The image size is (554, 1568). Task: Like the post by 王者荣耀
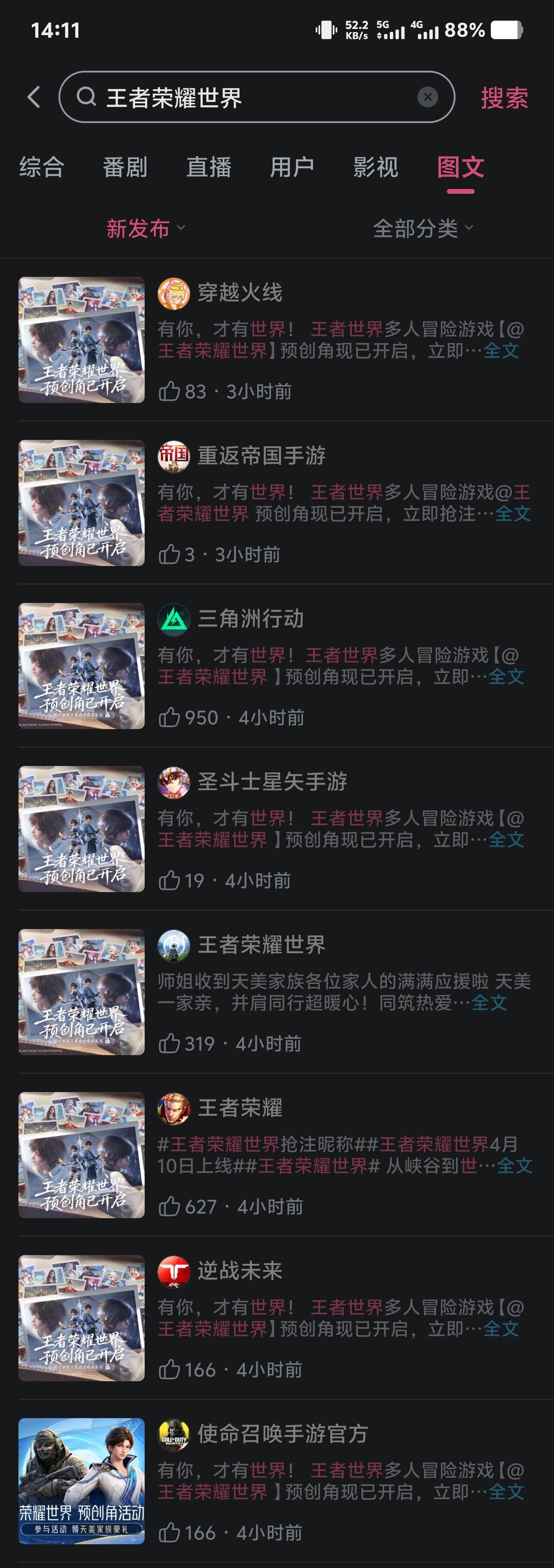click(x=169, y=1206)
